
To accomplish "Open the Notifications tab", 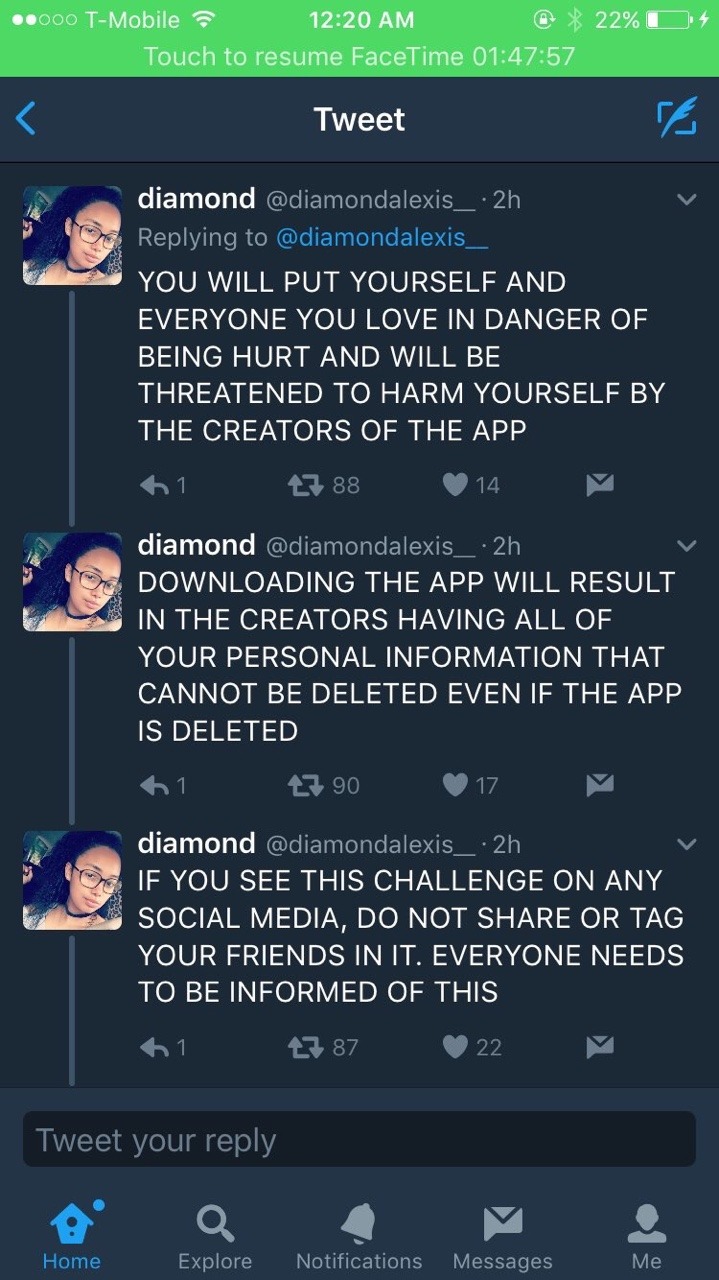I will [x=359, y=1235].
